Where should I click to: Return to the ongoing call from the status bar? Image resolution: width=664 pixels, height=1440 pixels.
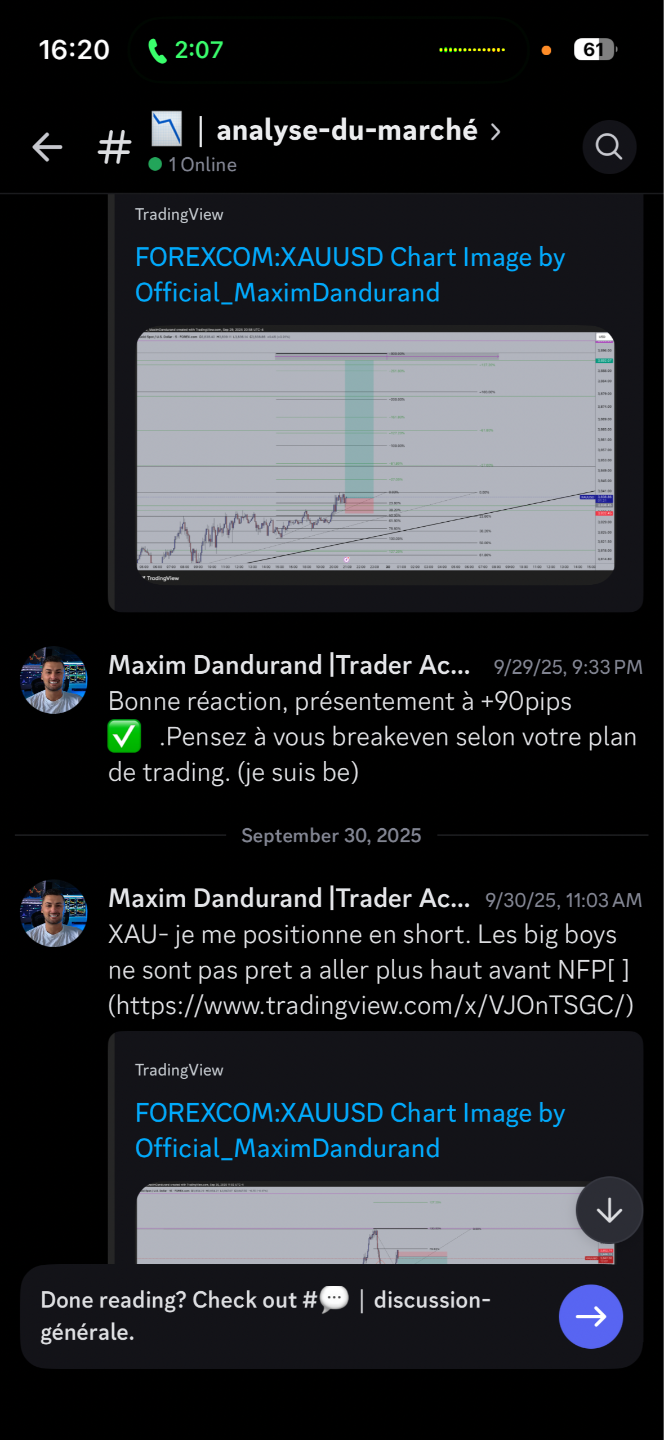click(x=185, y=50)
